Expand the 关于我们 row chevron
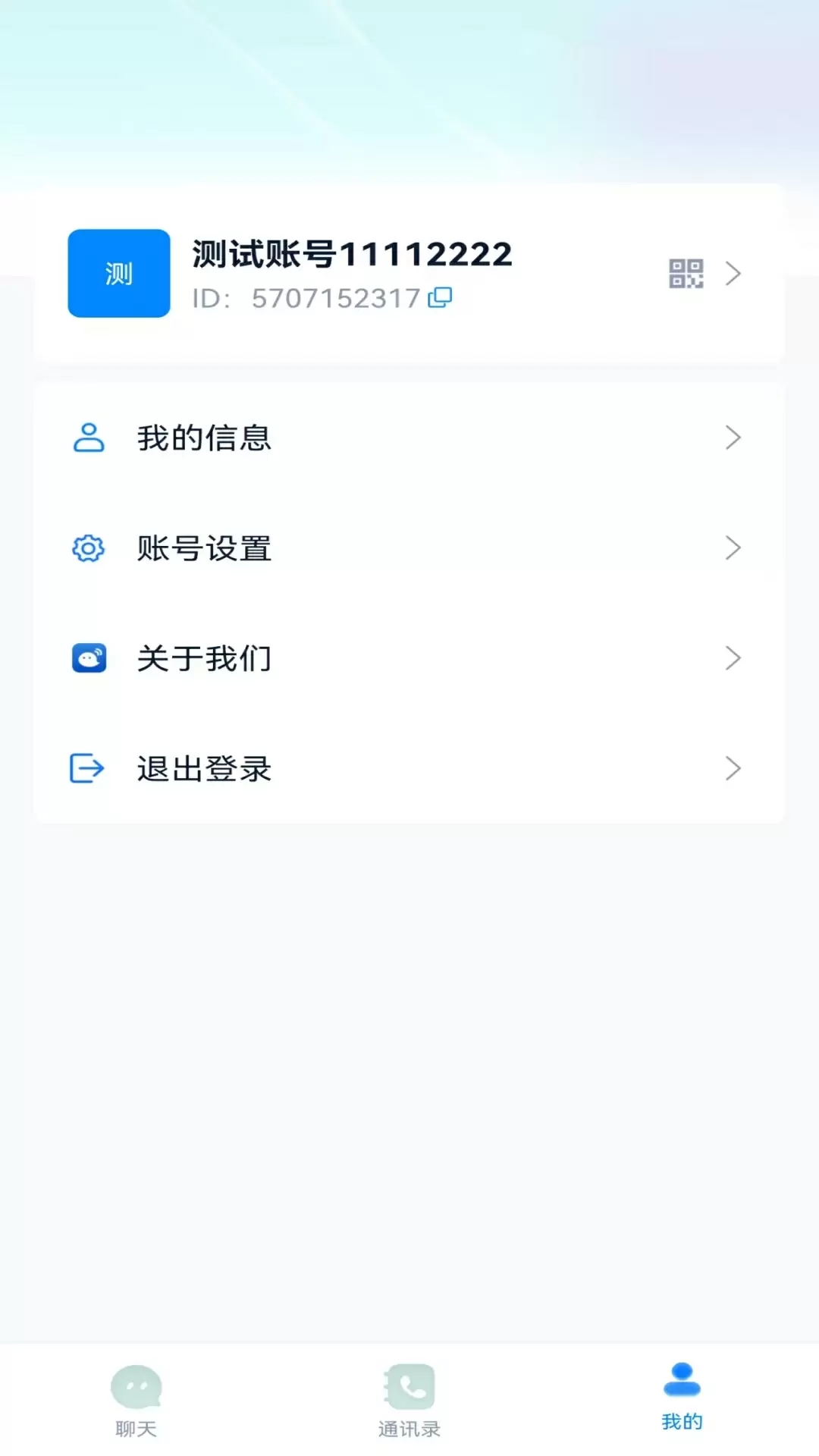819x1456 pixels. click(733, 658)
